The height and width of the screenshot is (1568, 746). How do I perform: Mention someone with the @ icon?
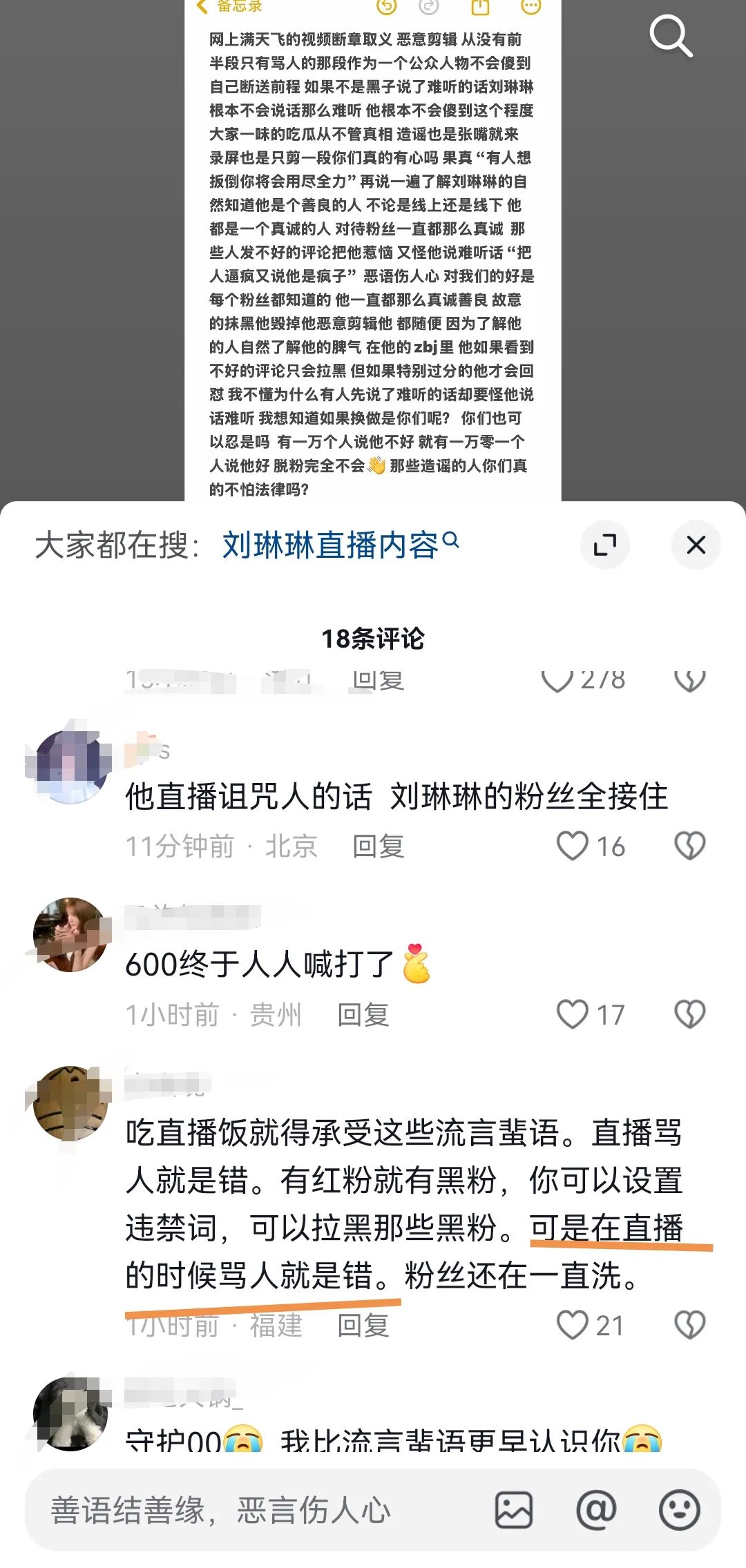[x=596, y=1510]
